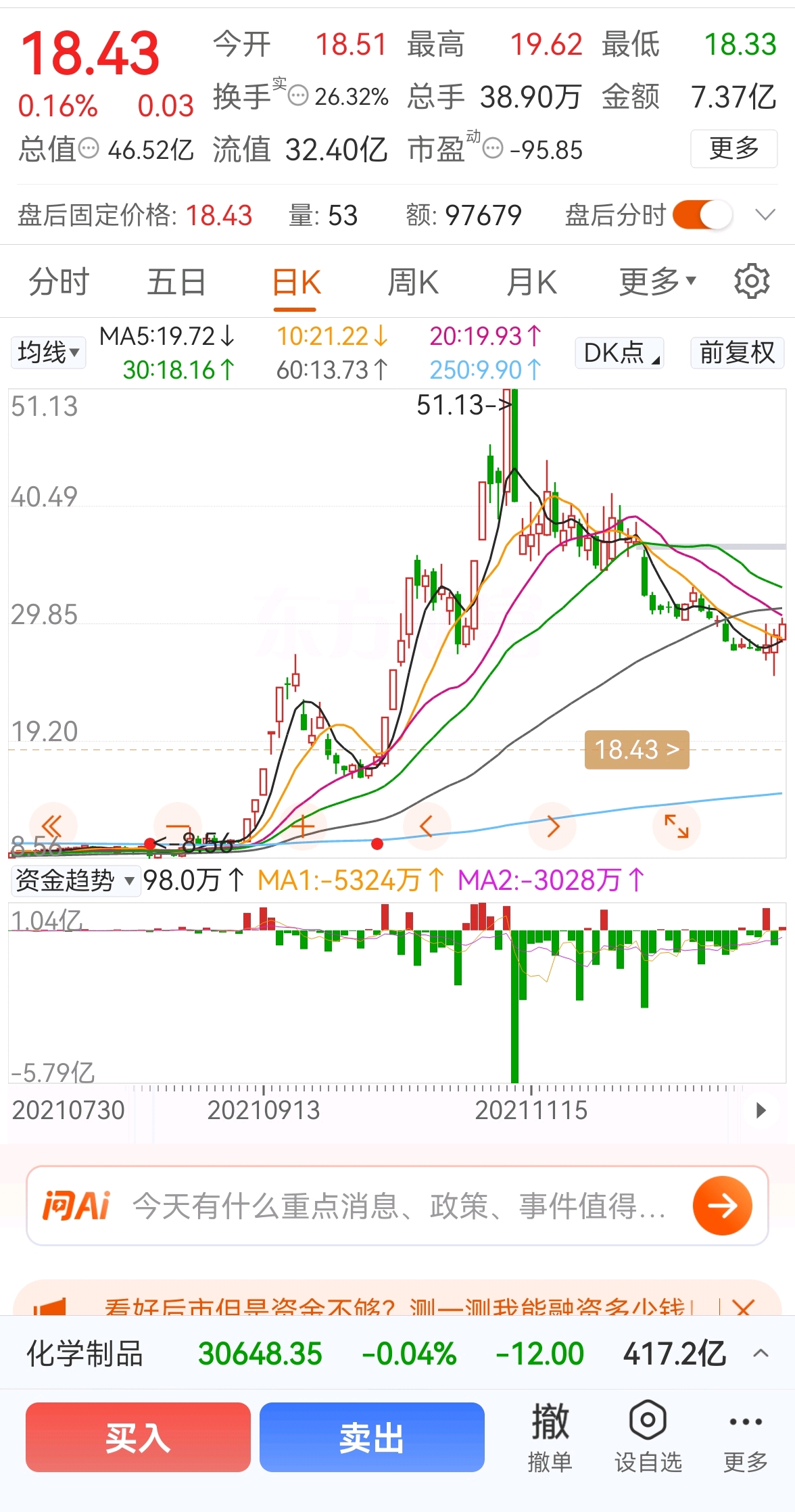795x1512 pixels.
Task: Select the 周K chart tab
Action: click(413, 282)
